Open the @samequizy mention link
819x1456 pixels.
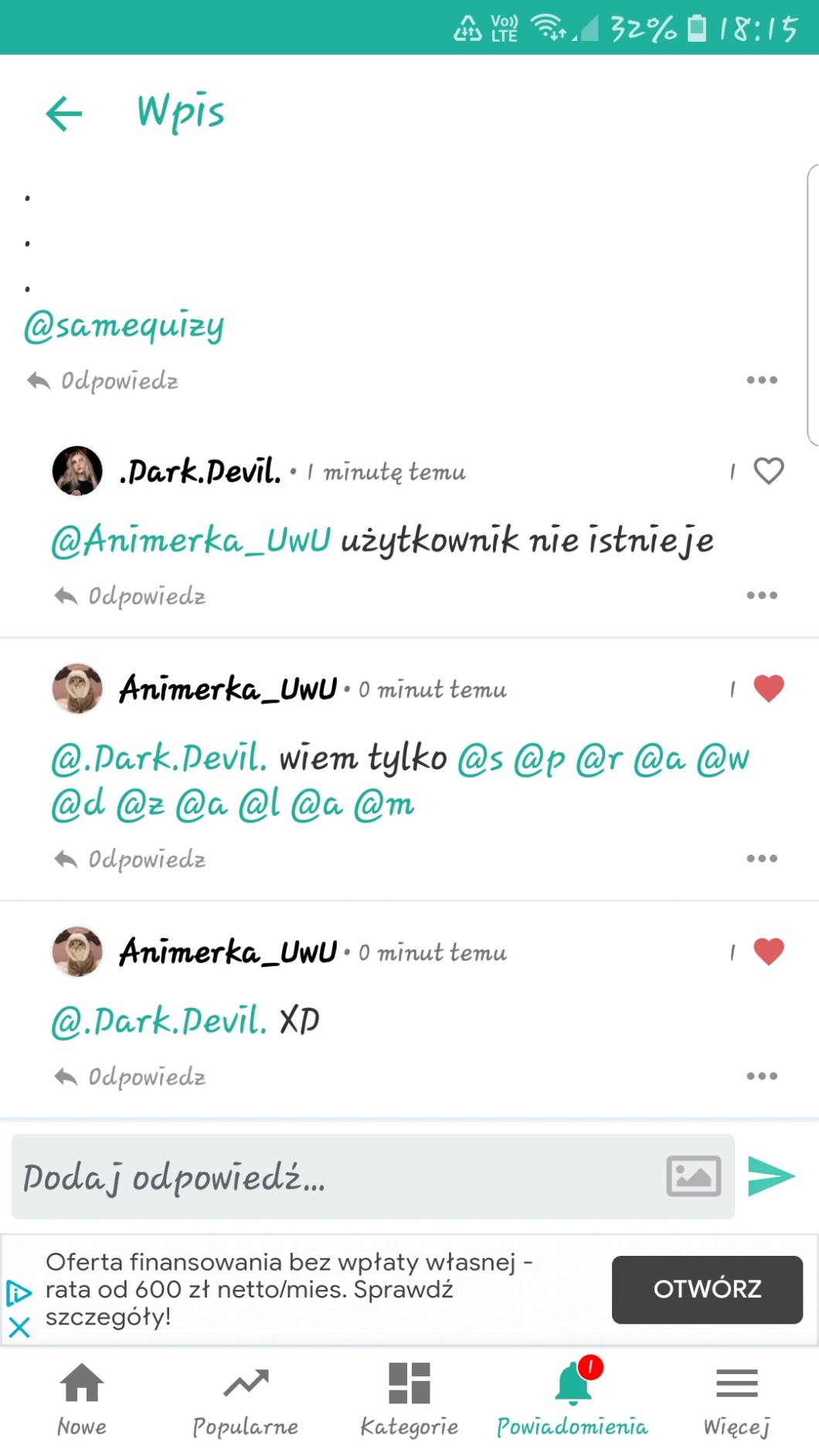click(124, 326)
